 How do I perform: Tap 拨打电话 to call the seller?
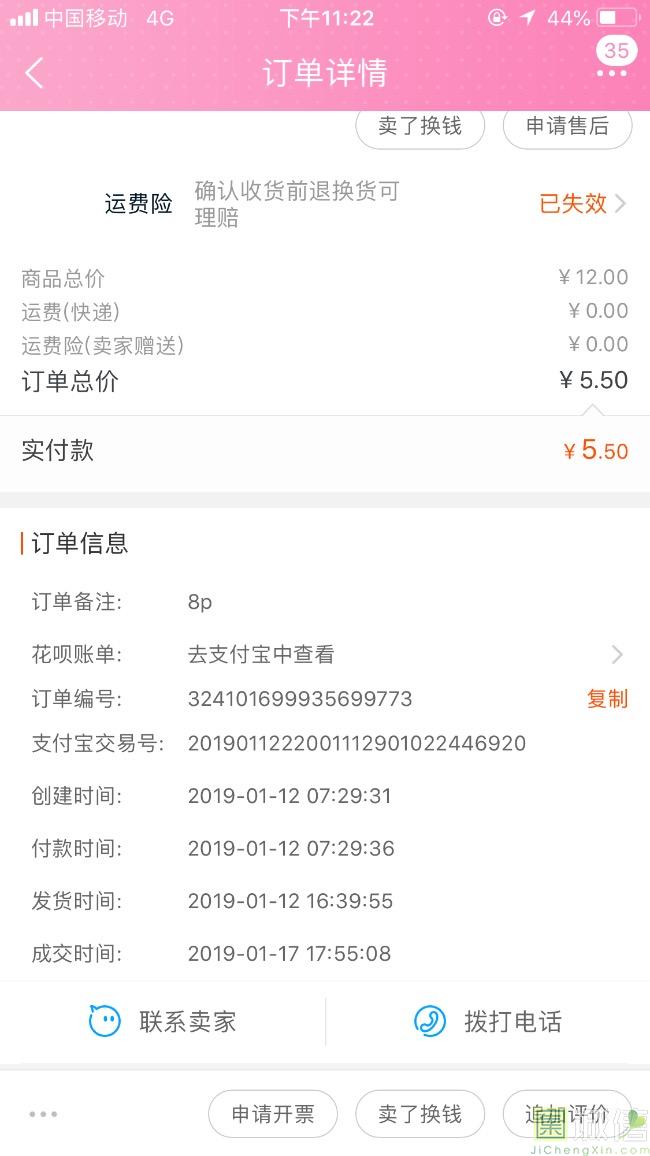(x=488, y=1022)
